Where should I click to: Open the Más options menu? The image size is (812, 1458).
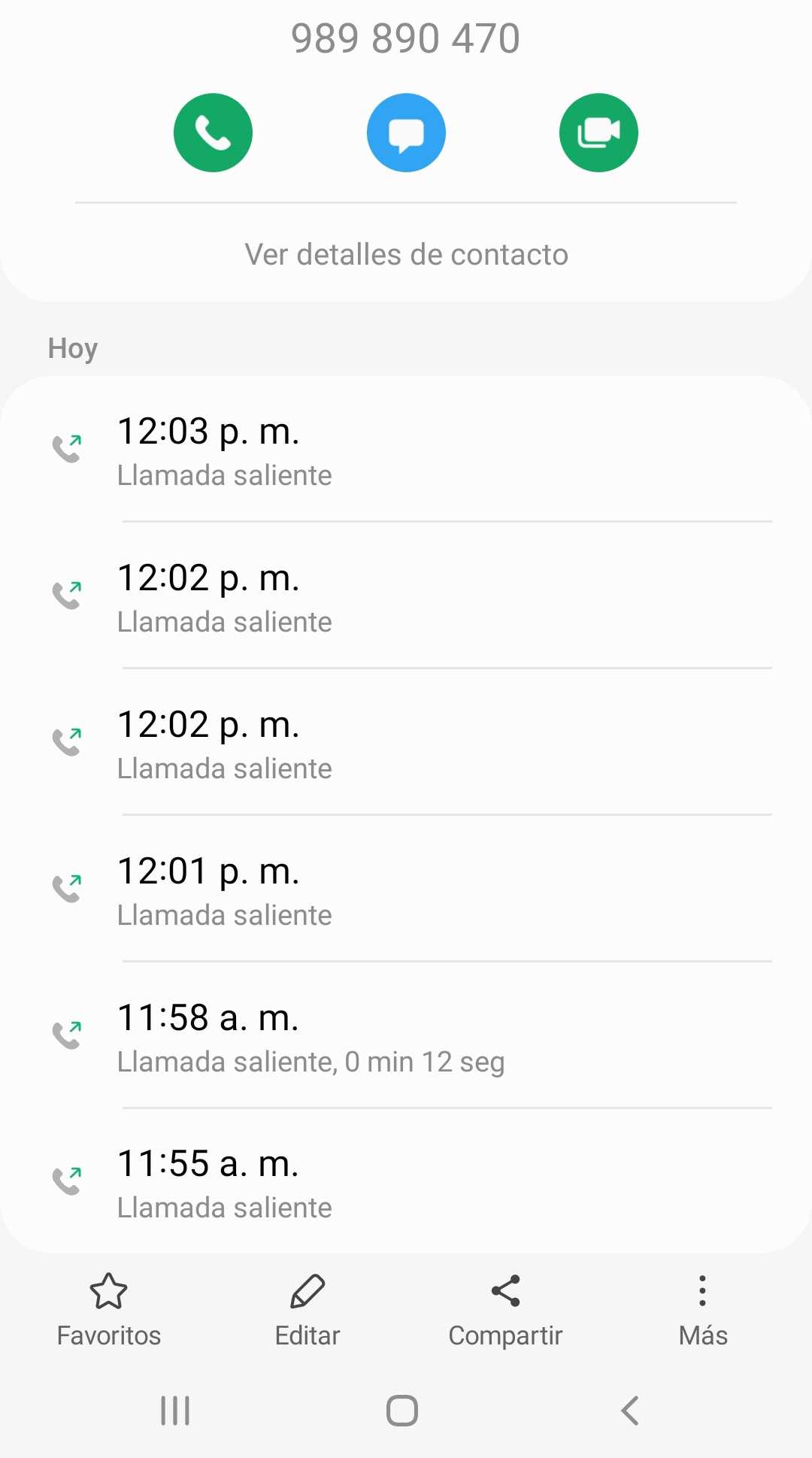[x=703, y=1309]
